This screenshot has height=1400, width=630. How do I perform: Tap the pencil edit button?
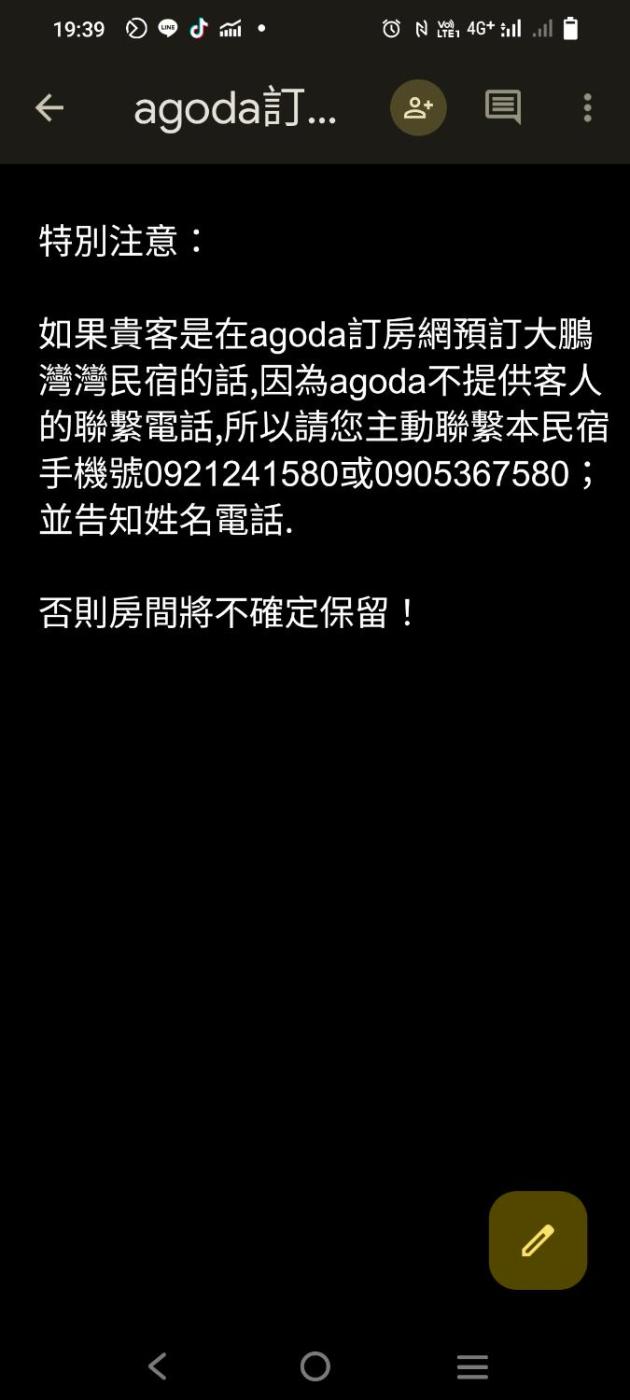coord(538,1240)
